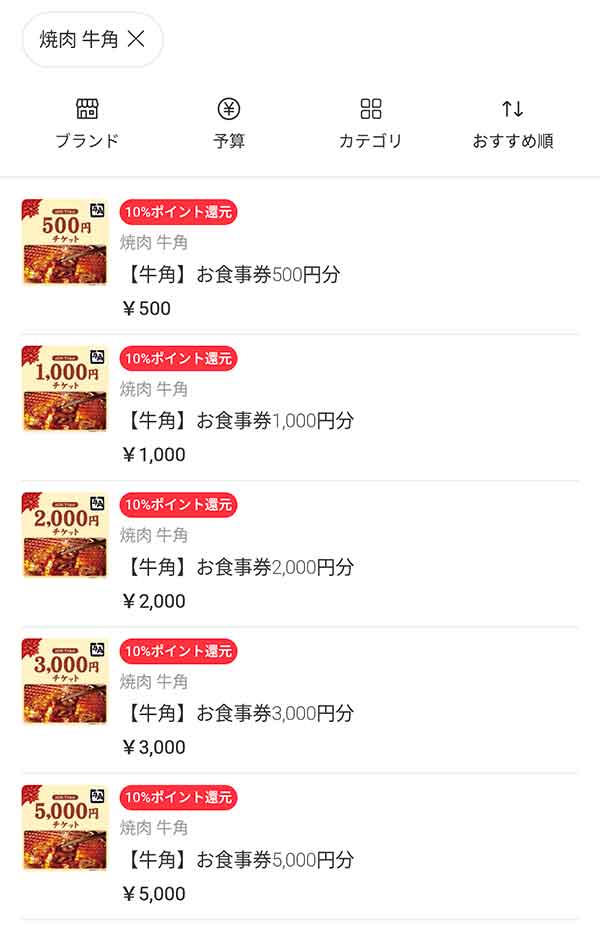
Task: Remove the 焼肉 牛角 search chip
Action: click(x=137, y=40)
